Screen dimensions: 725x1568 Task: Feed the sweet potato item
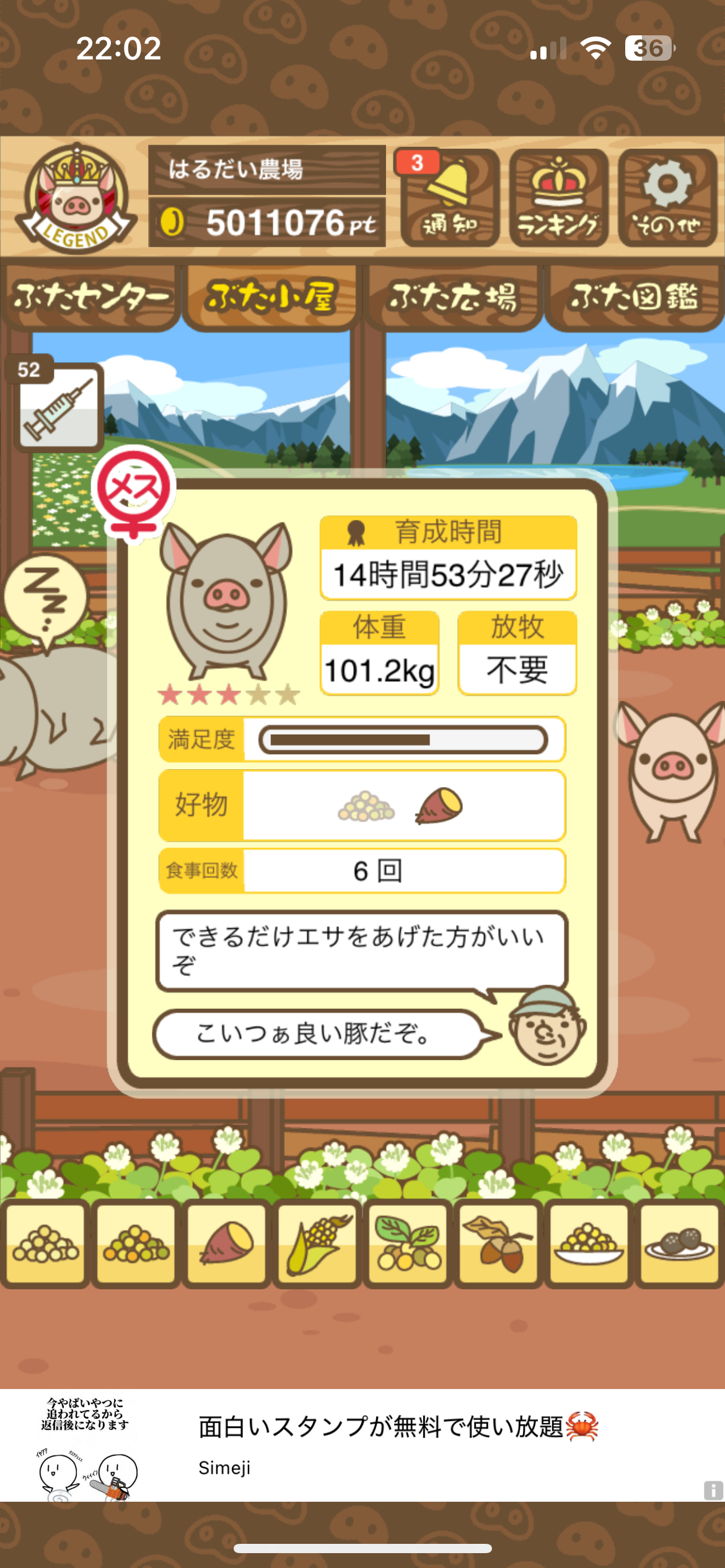pyautogui.click(x=227, y=1243)
